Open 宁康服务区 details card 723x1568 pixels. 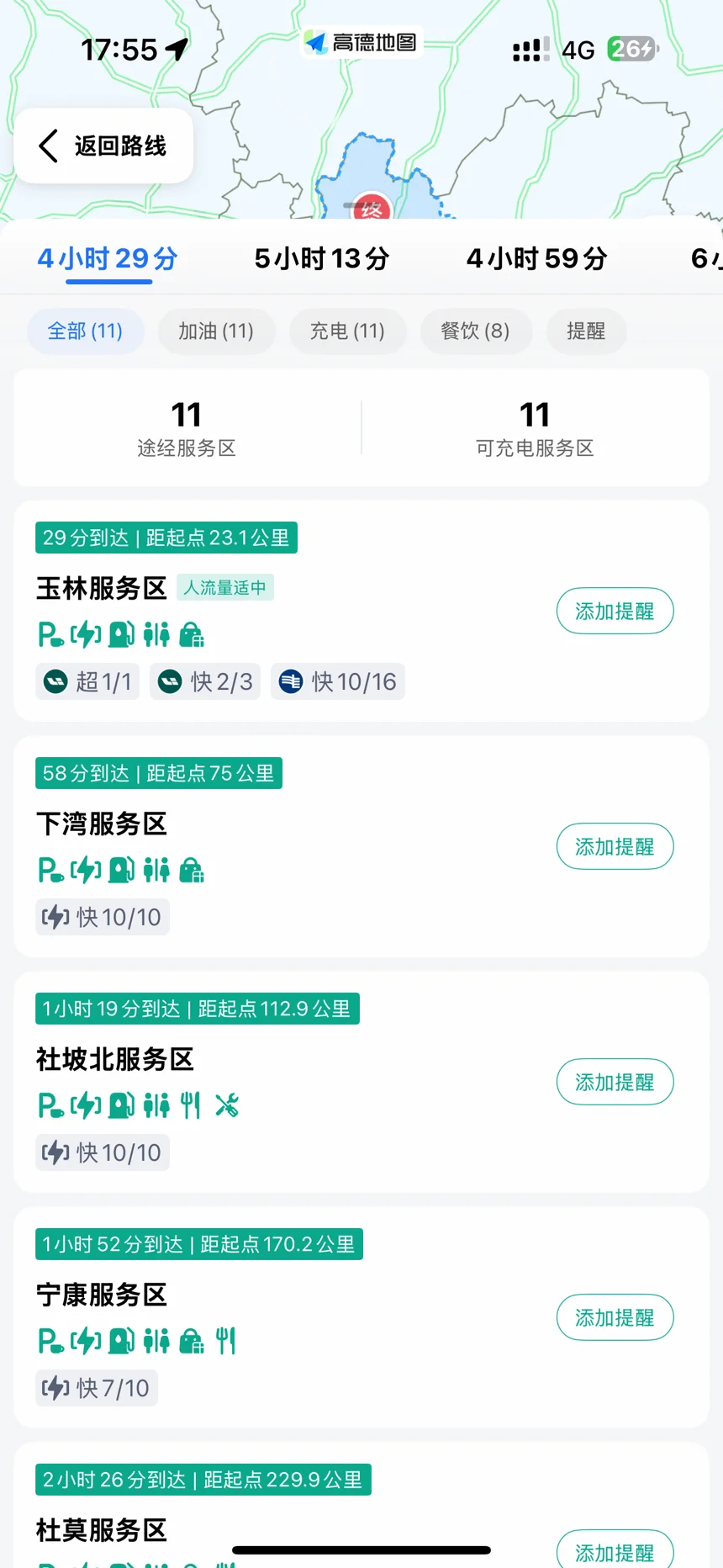pos(361,1317)
